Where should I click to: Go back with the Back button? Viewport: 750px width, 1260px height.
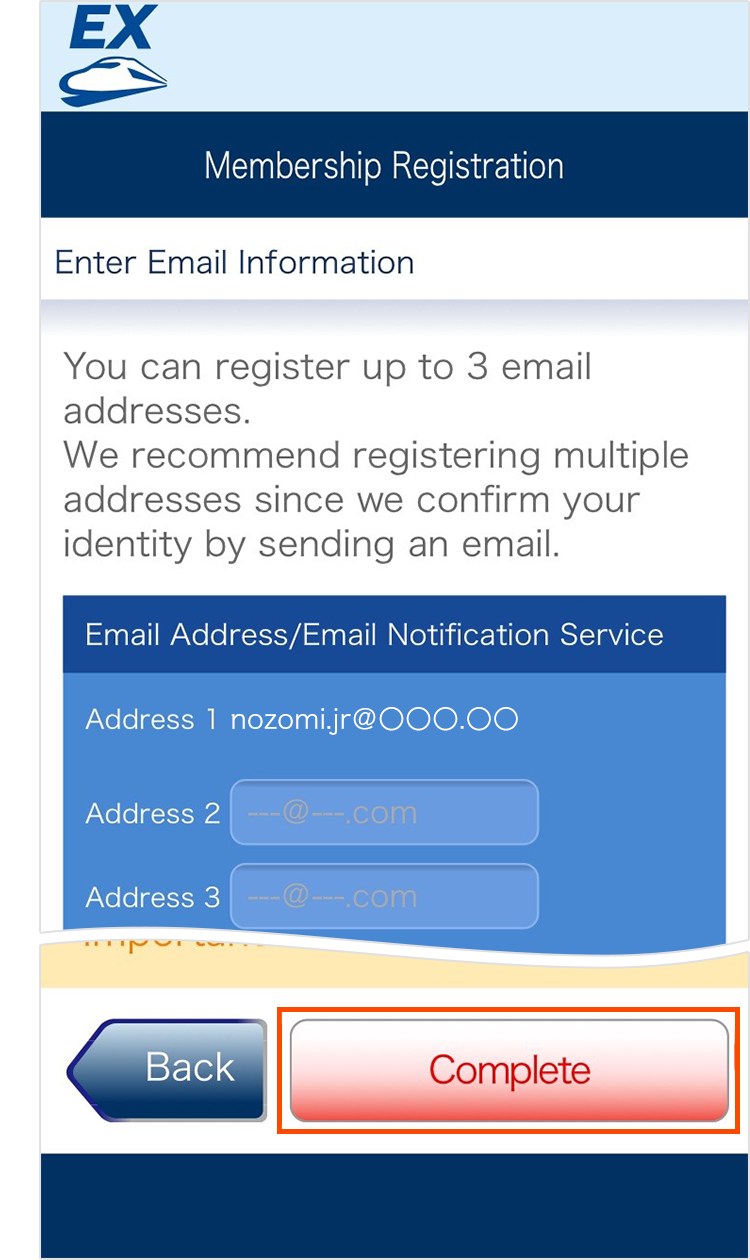170,1069
